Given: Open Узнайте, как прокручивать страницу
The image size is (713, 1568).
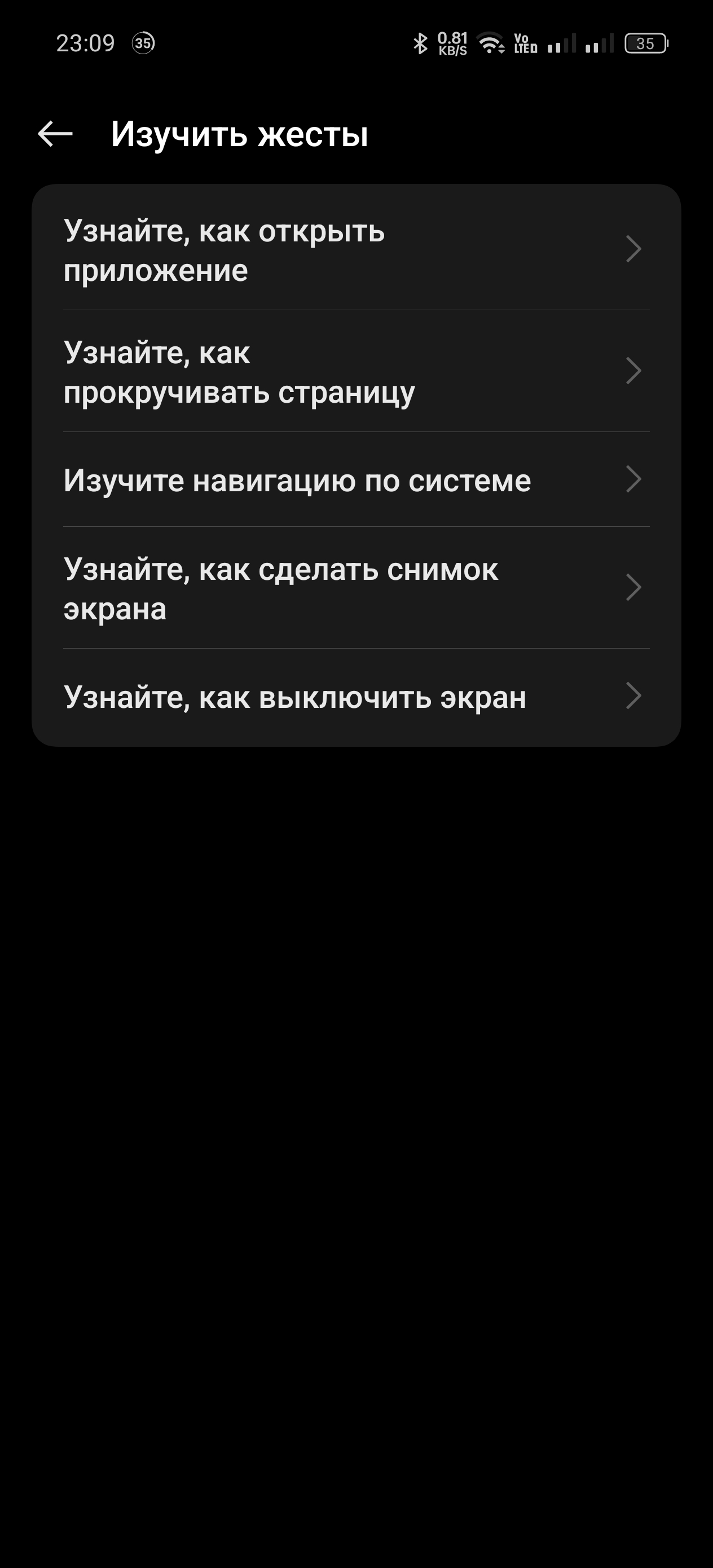Looking at the screenshot, I should (355, 371).
